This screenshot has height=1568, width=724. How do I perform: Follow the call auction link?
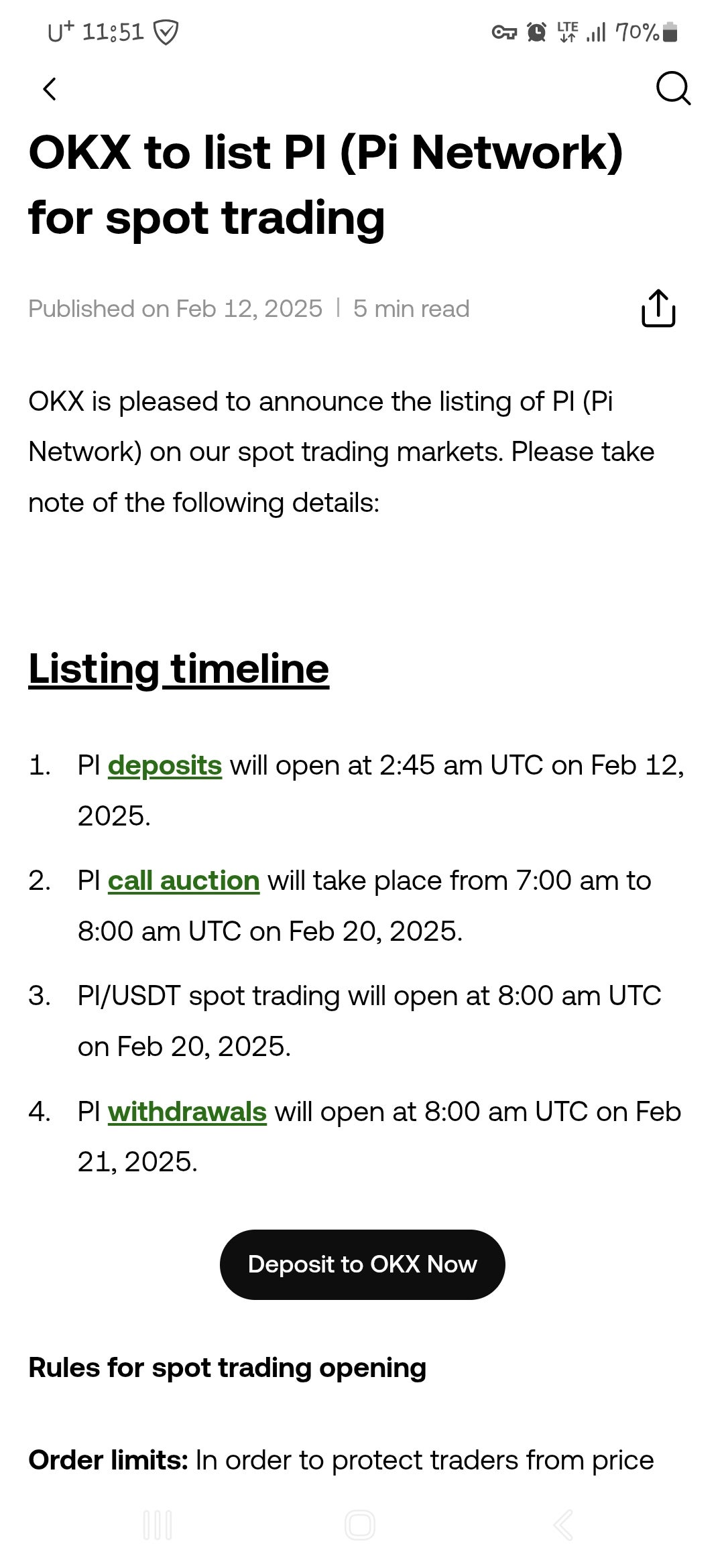[x=184, y=880]
